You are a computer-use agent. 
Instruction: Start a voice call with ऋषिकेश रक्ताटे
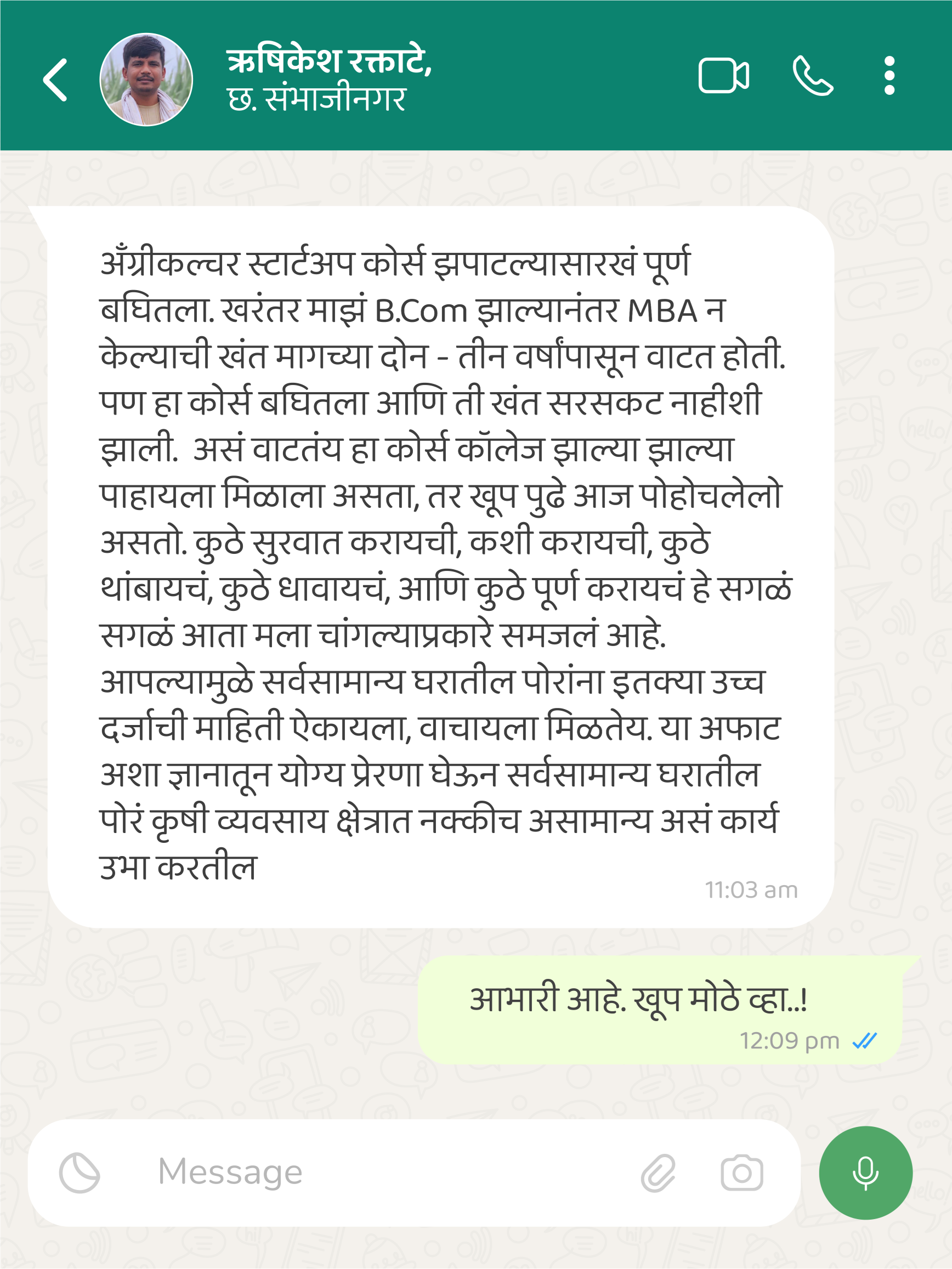pyautogui.click(x=813, y=75)
